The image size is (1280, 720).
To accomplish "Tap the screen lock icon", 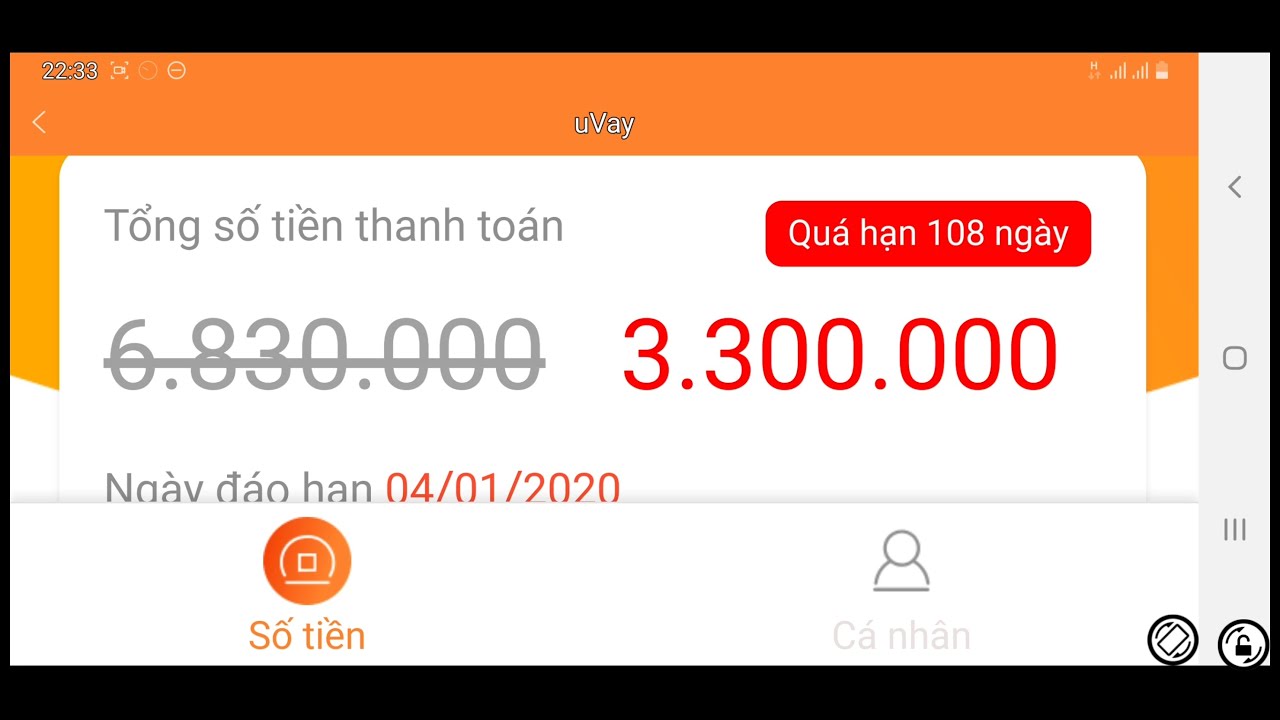I will [1243, 643].
